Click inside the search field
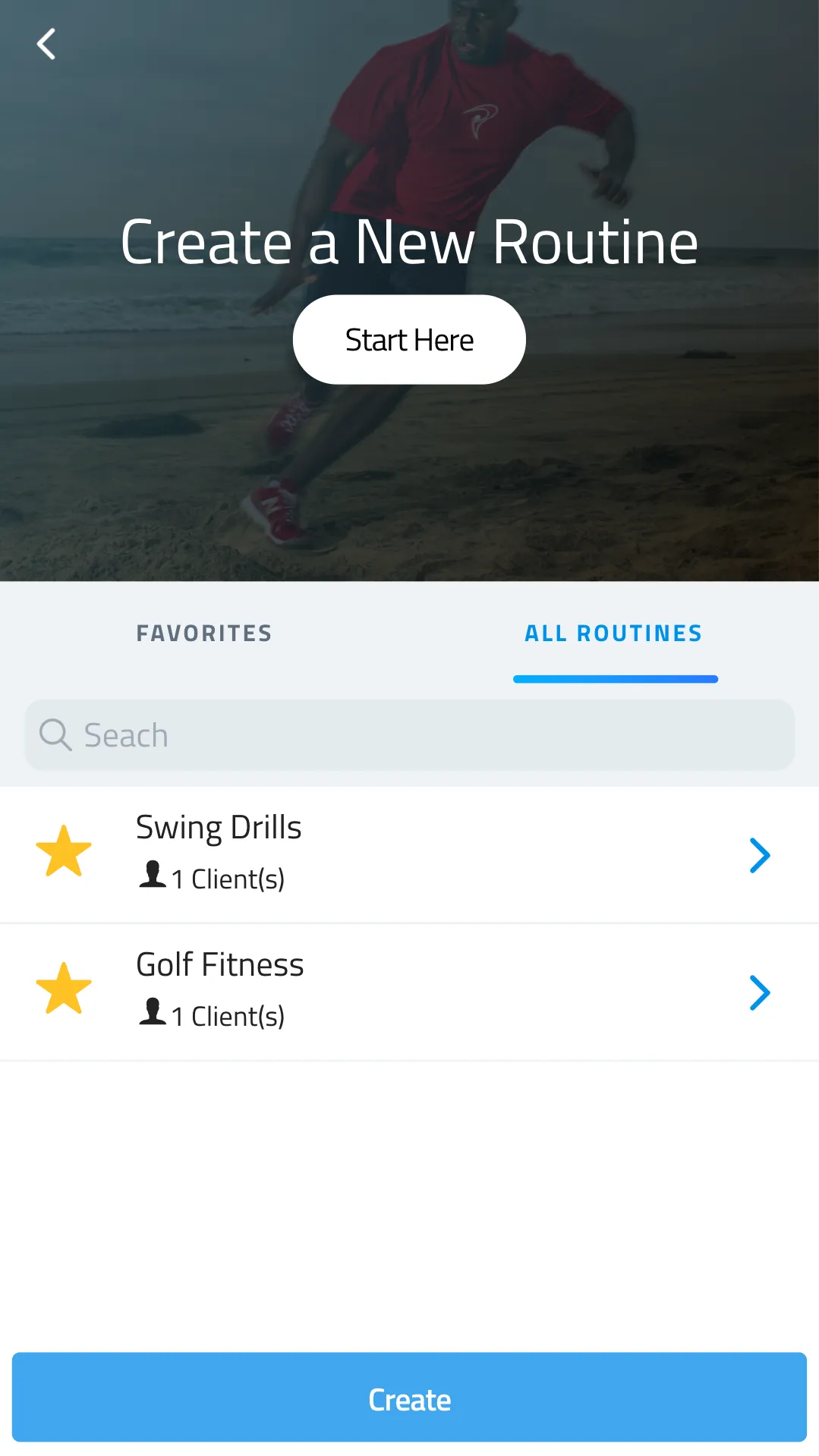 click(x=409, y=734)
